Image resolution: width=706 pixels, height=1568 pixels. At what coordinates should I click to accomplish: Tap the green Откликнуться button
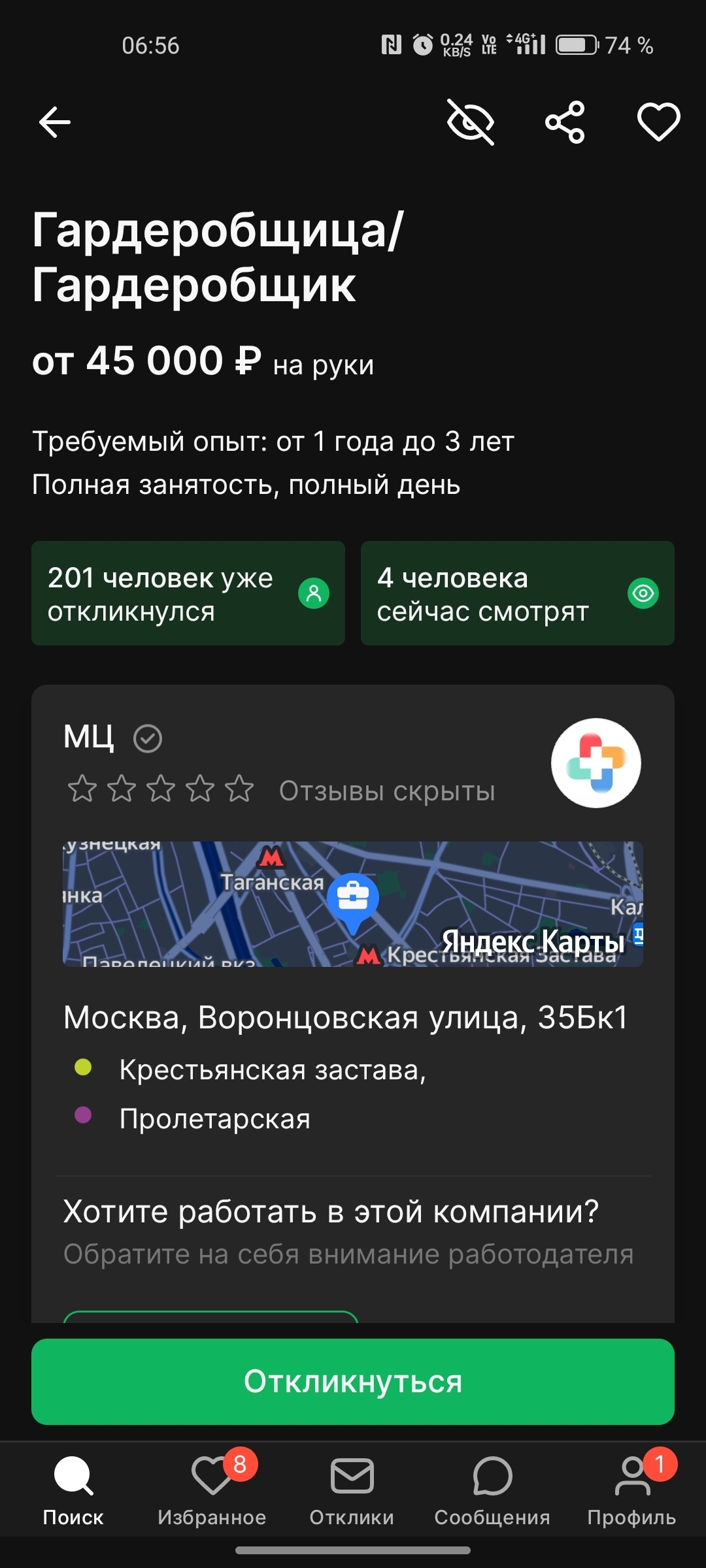coord(353,1381)
